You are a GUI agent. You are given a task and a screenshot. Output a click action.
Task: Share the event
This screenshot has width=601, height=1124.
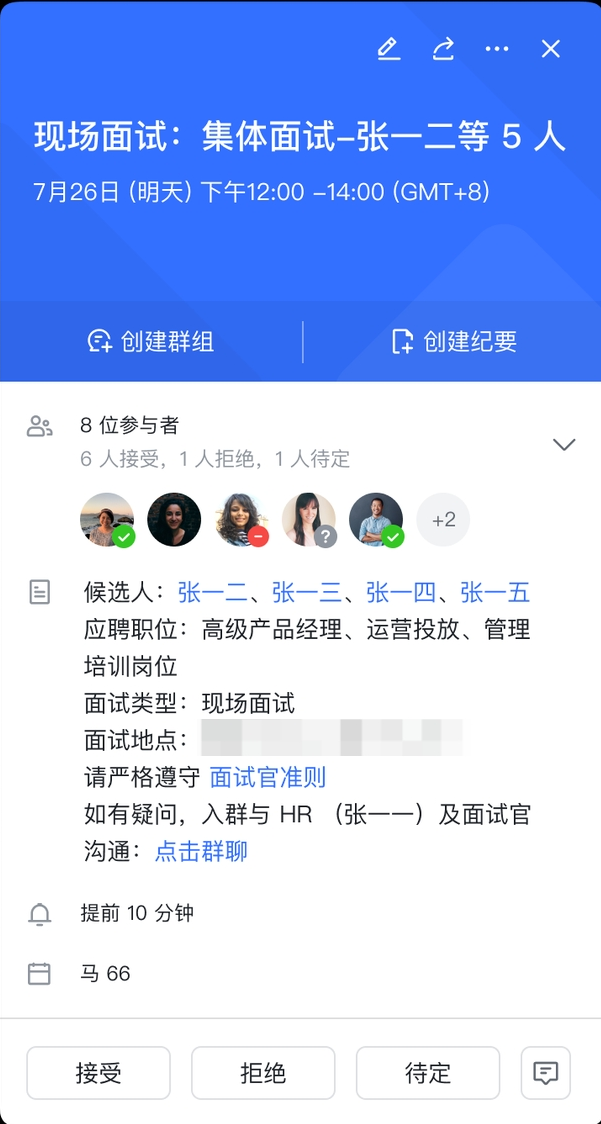coord(443,49)
